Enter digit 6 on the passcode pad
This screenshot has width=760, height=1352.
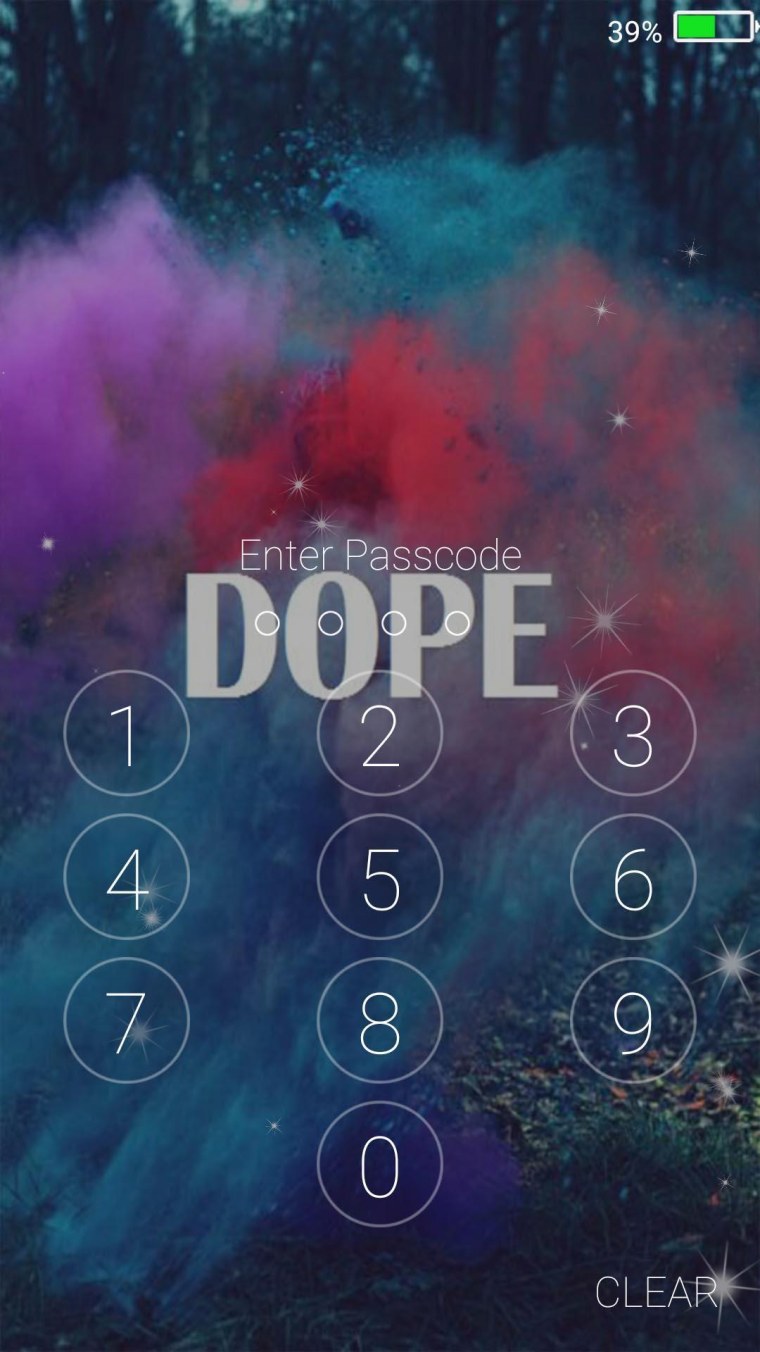pos(633,877)
